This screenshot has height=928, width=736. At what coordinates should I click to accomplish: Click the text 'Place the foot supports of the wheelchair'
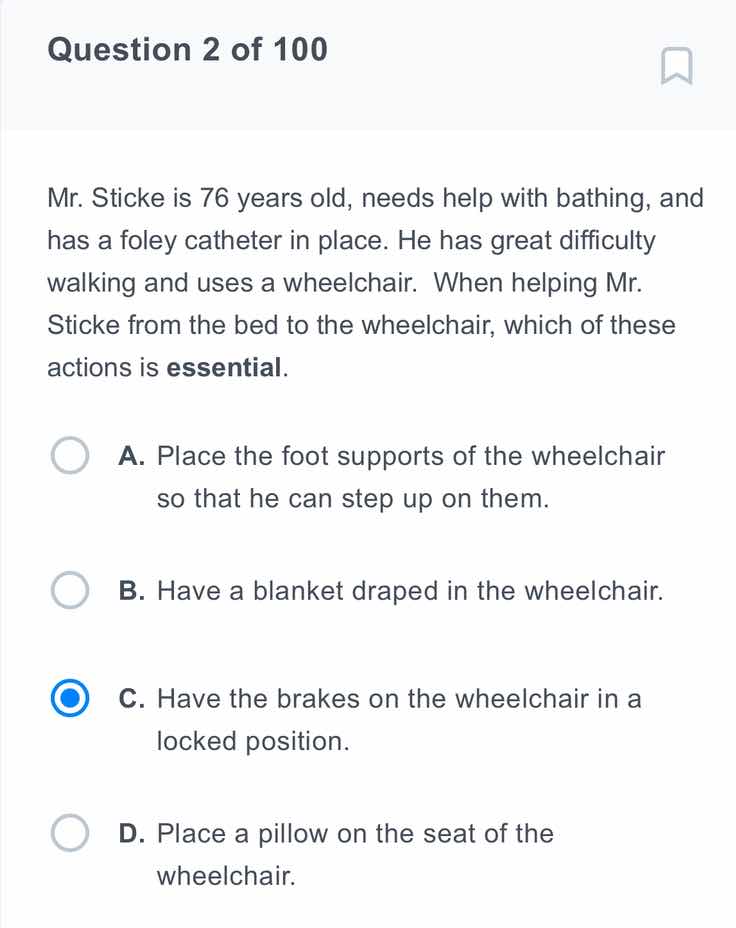pyautogui.click(x=410, y=455)
